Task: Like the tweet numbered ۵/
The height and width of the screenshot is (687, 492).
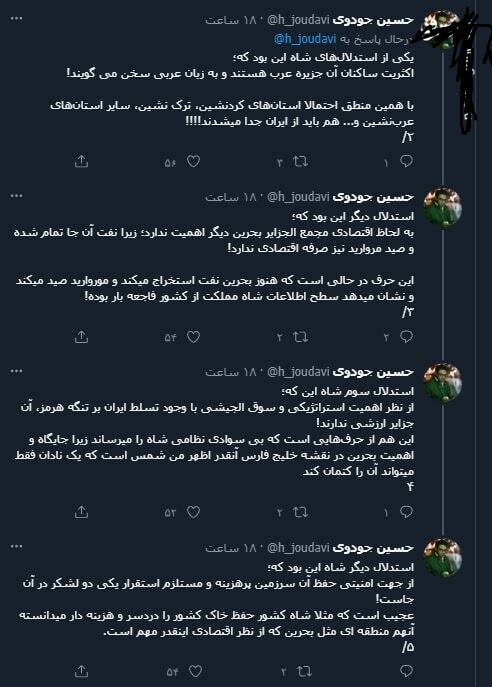Action: coord(195,671)
